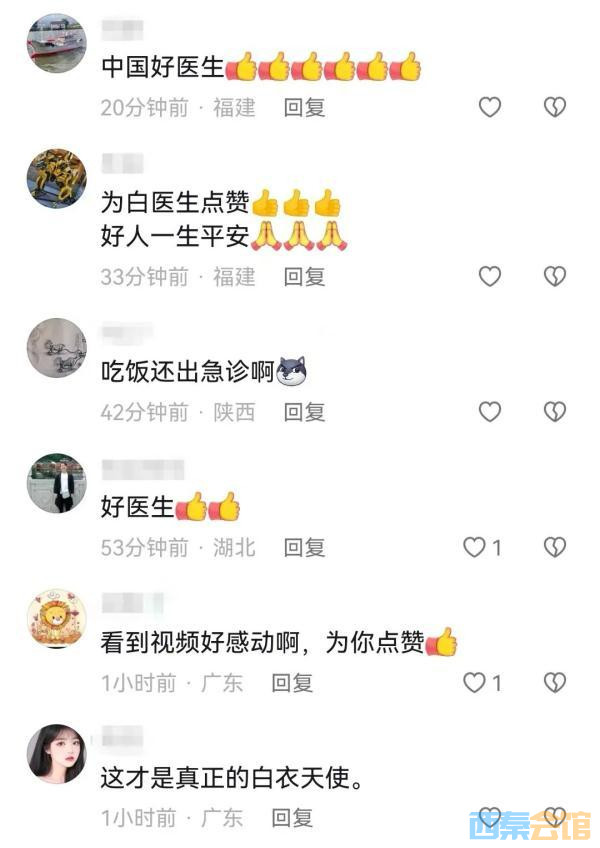Open the profile of the "这才是真正的白衣天使" commenter
Viewport: 600px width, 848px height.
(56, 754)
